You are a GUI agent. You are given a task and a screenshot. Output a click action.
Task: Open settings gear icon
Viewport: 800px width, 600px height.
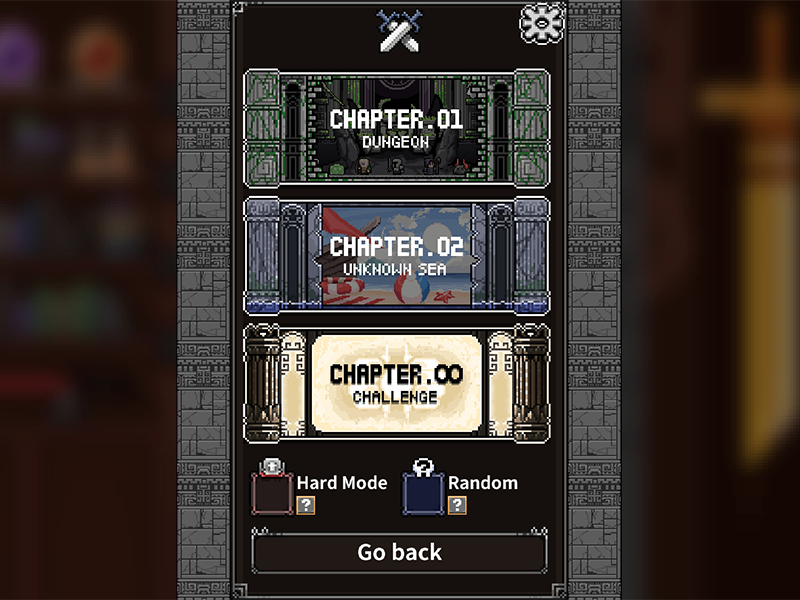(542, 24)
